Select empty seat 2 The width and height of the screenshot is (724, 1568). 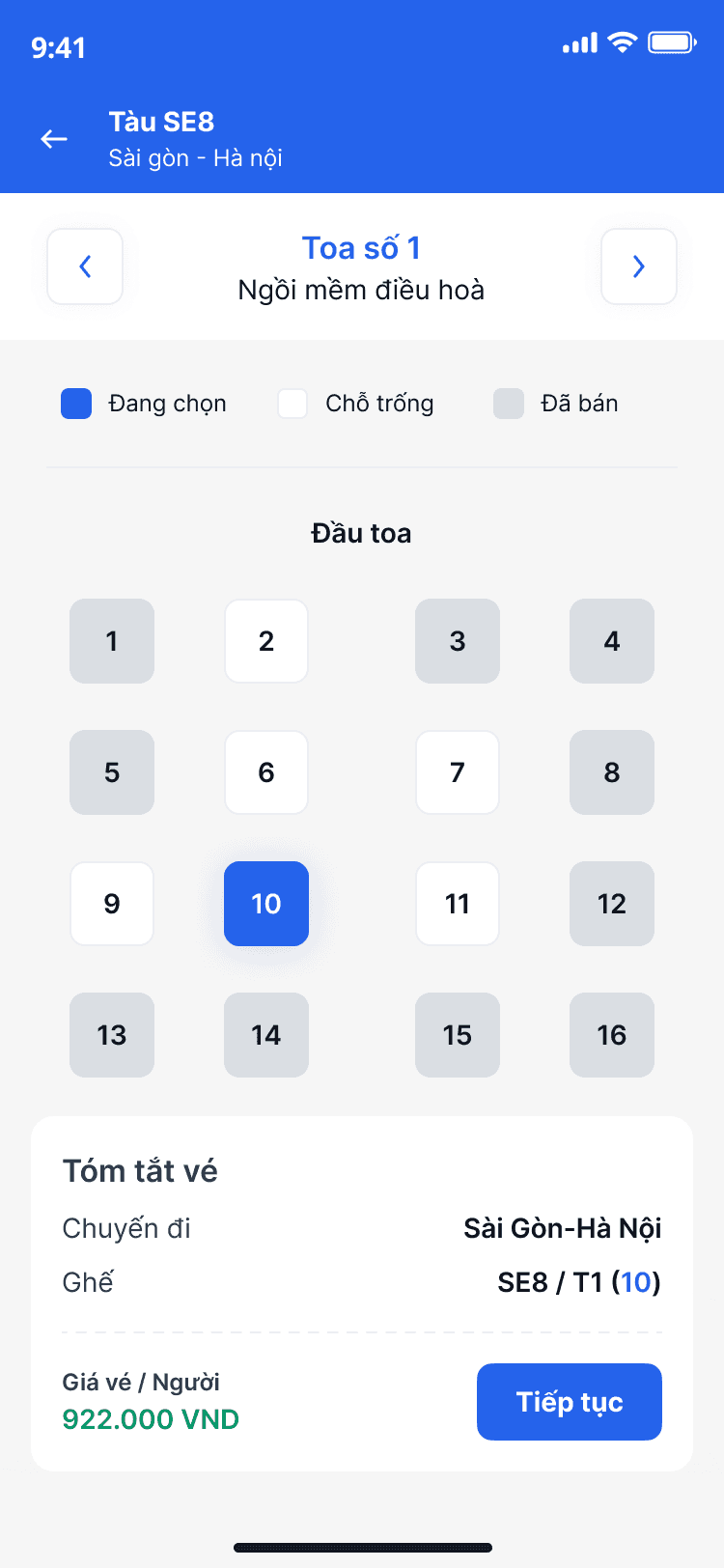(x=266, y=641)
